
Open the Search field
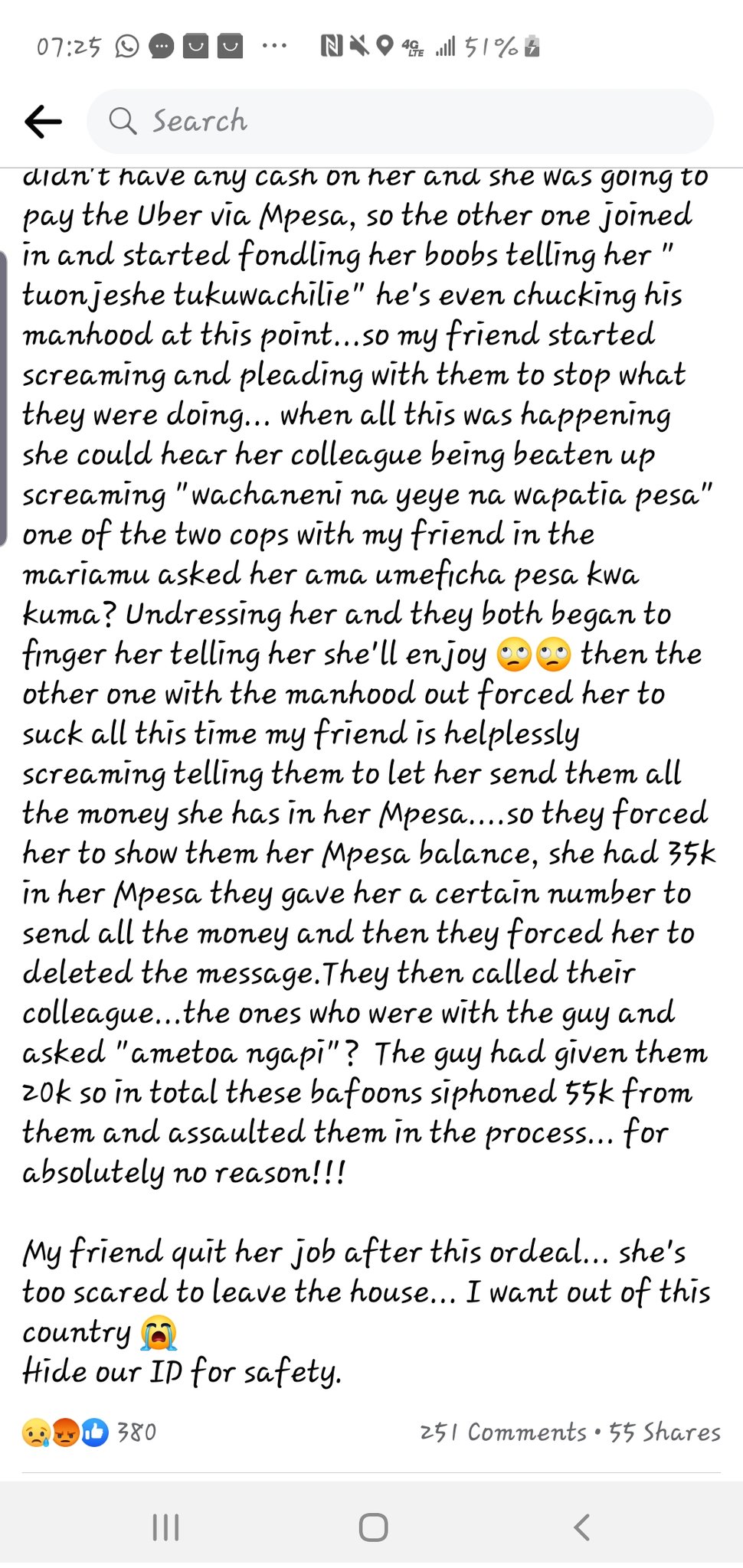(400, 121)
